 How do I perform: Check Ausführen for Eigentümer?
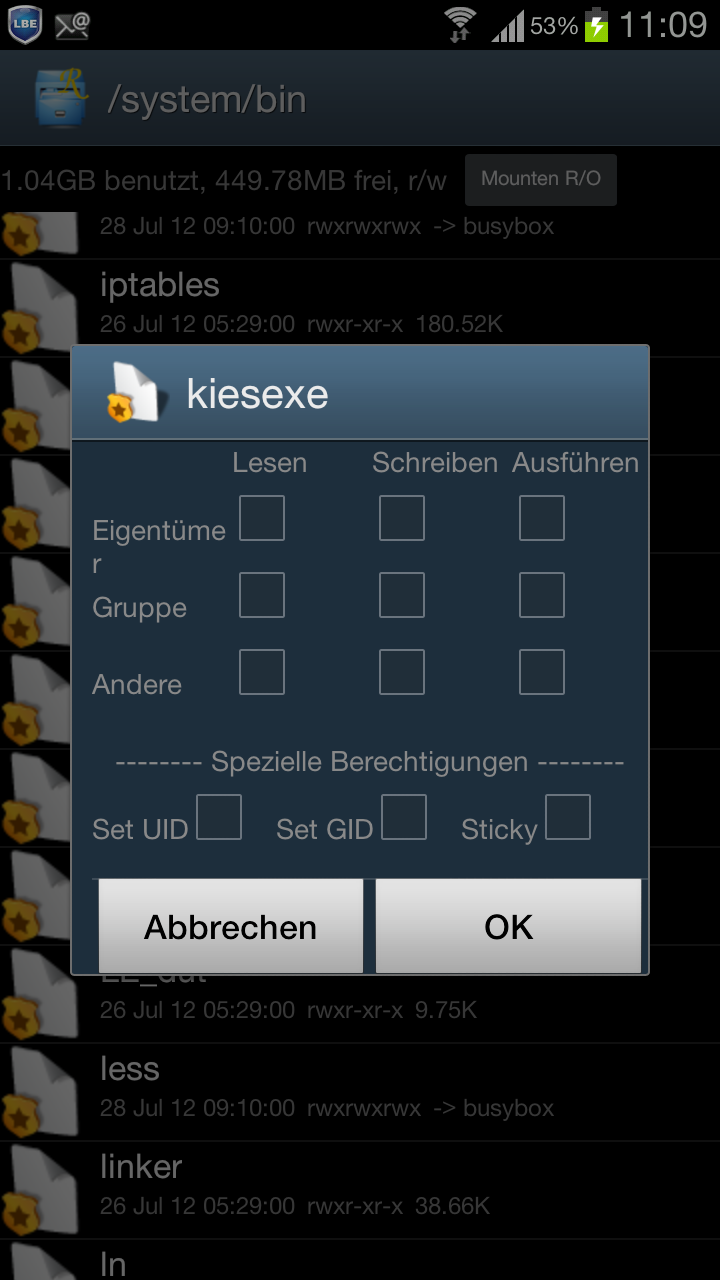click(x=542, y=518)
